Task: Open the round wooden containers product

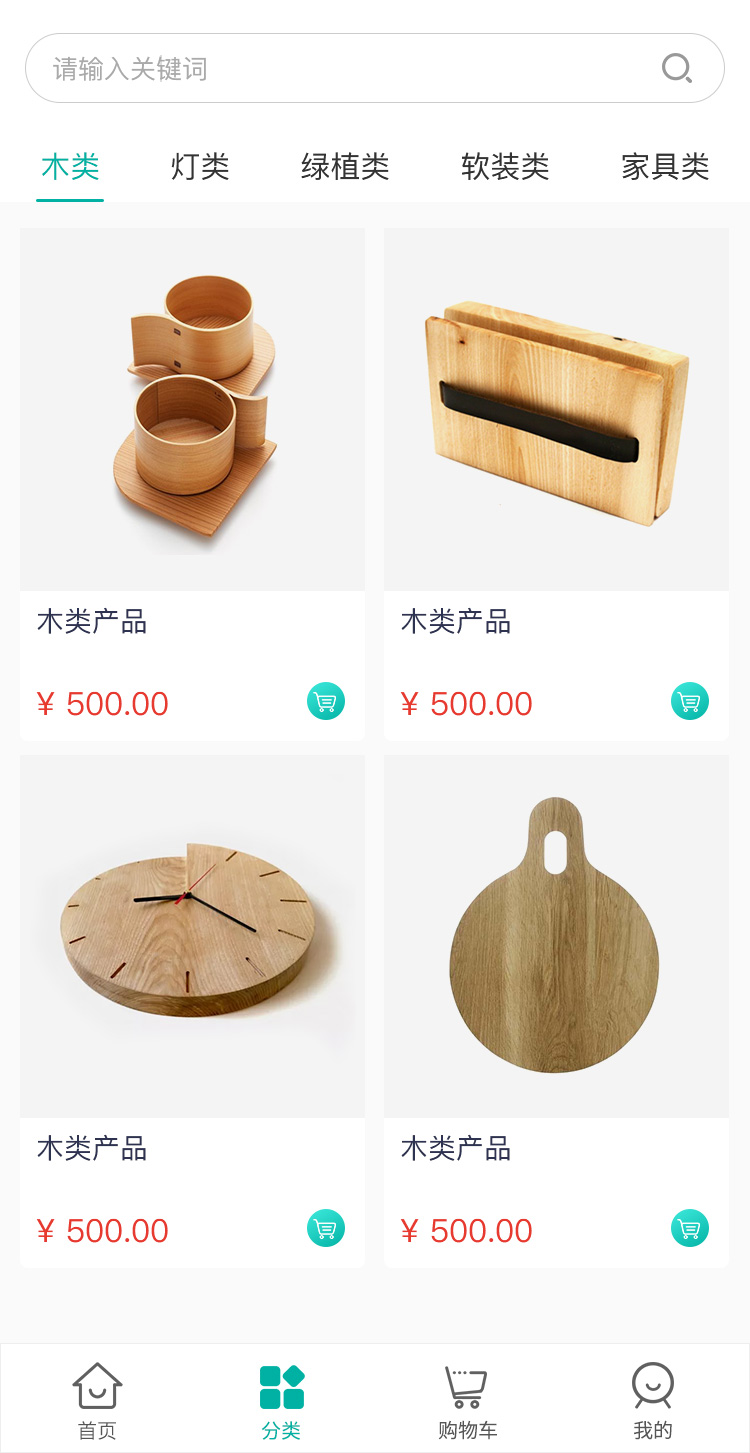Action: 192,409
